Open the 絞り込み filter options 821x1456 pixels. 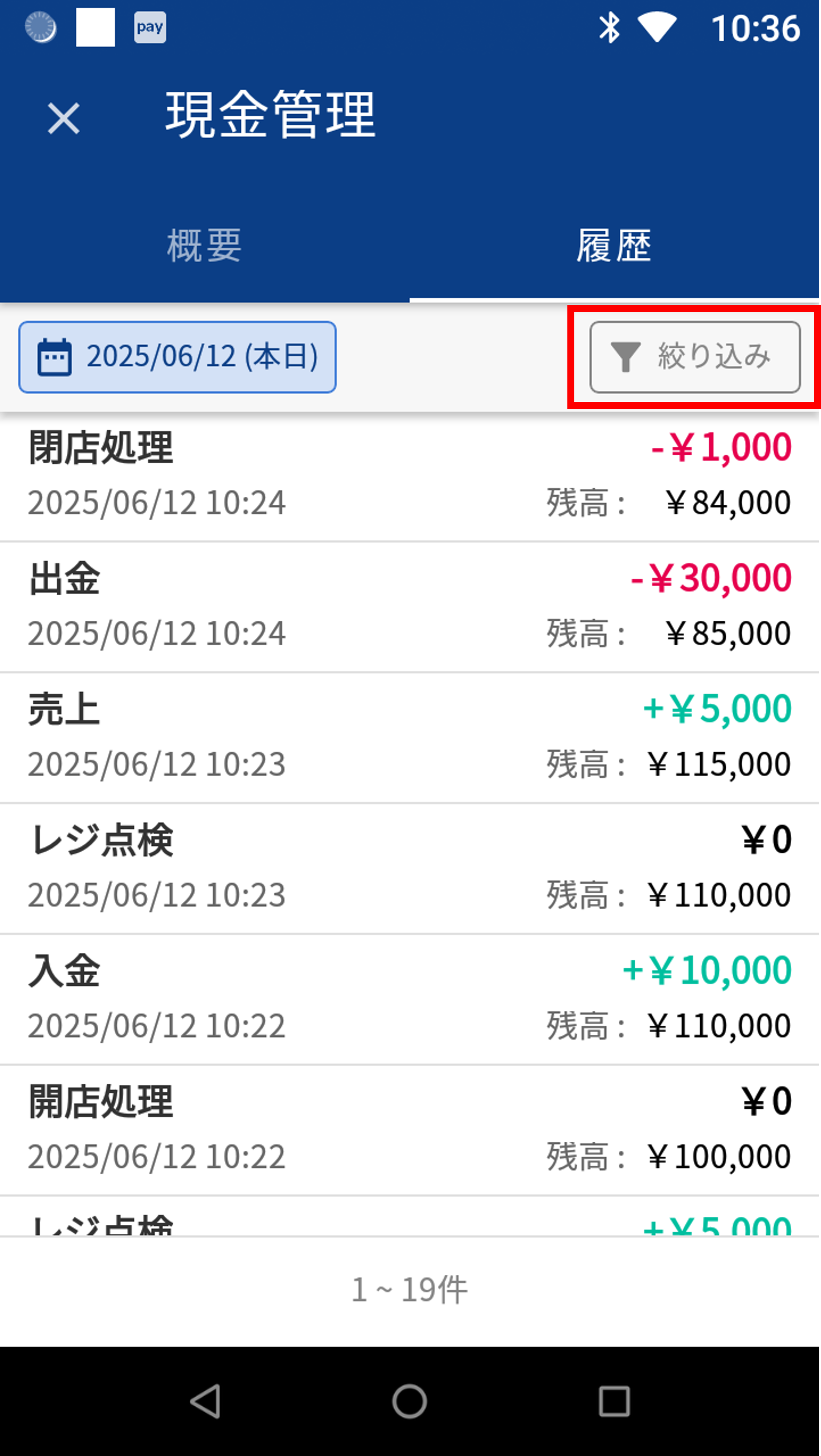click(693, 356)
